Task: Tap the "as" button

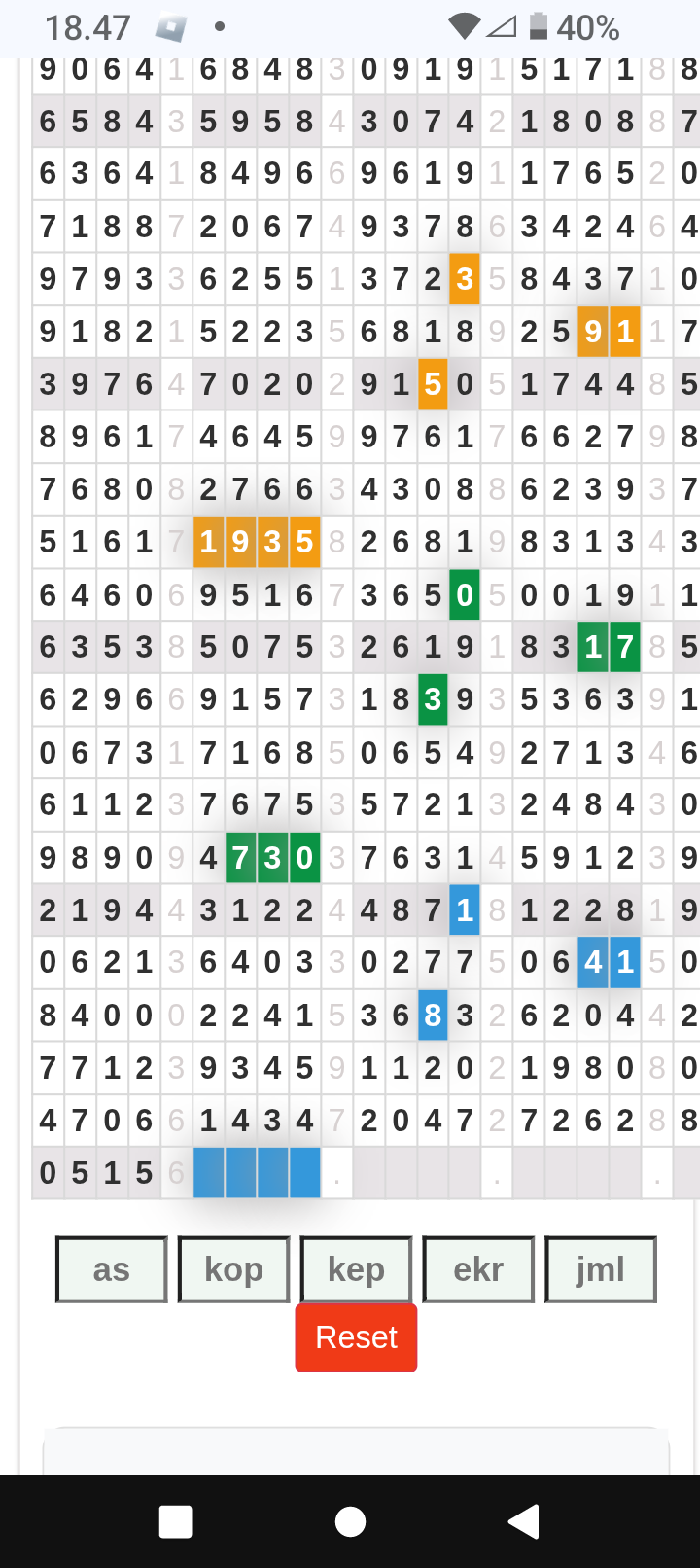Action: [x=112, y=1269]
